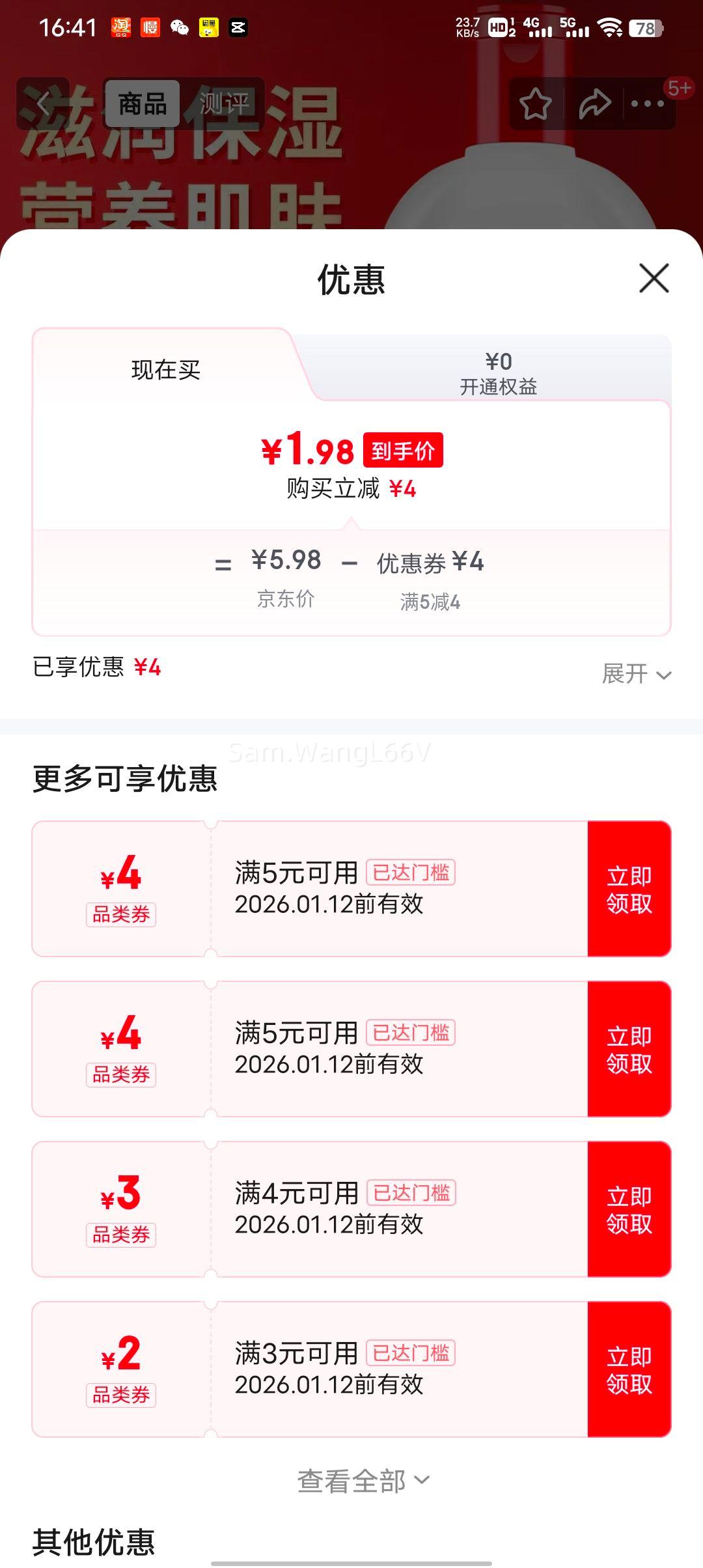703x1568 pixels.
Task: Tap the back arrow to exit product page
Action: (x=43, y=104)
